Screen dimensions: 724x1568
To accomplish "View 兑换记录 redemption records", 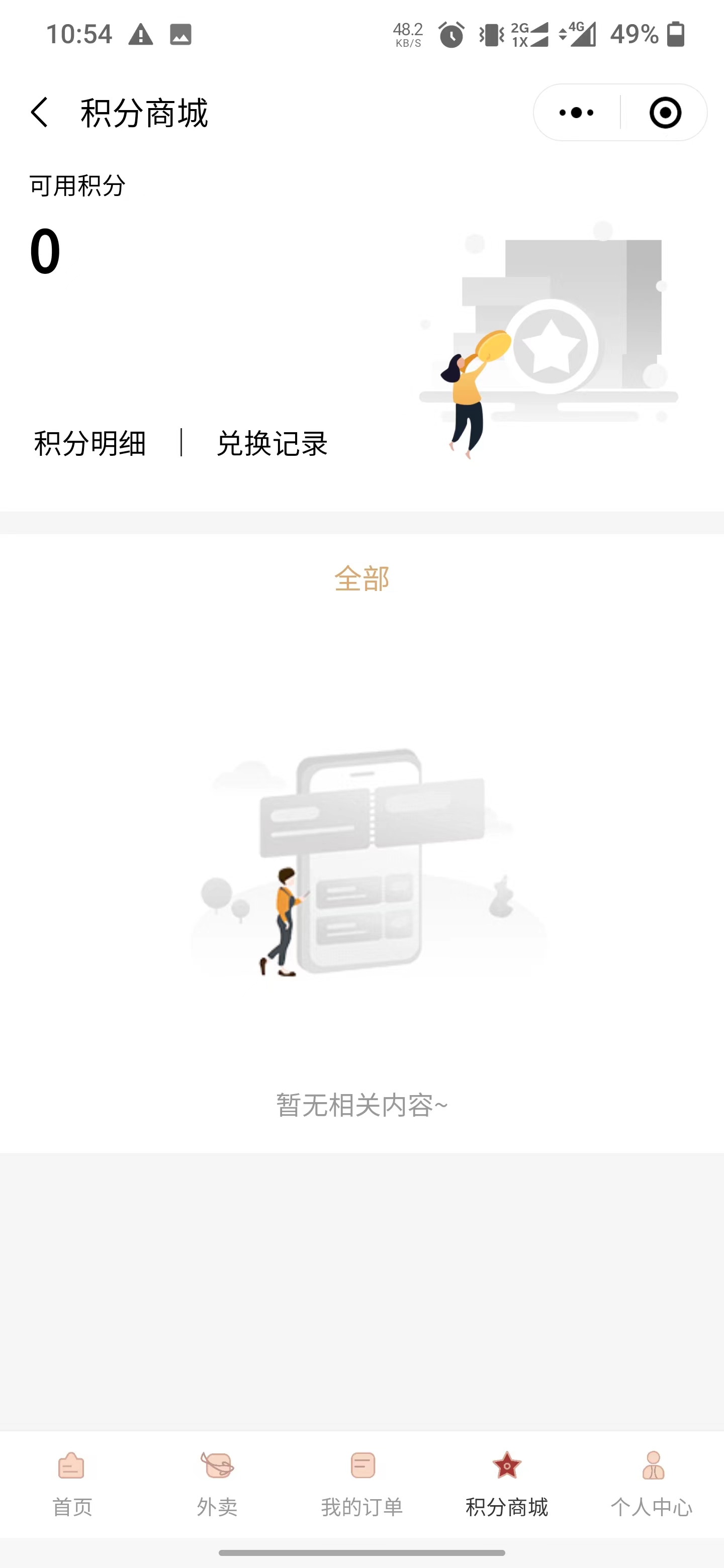I will pos(272,443).
